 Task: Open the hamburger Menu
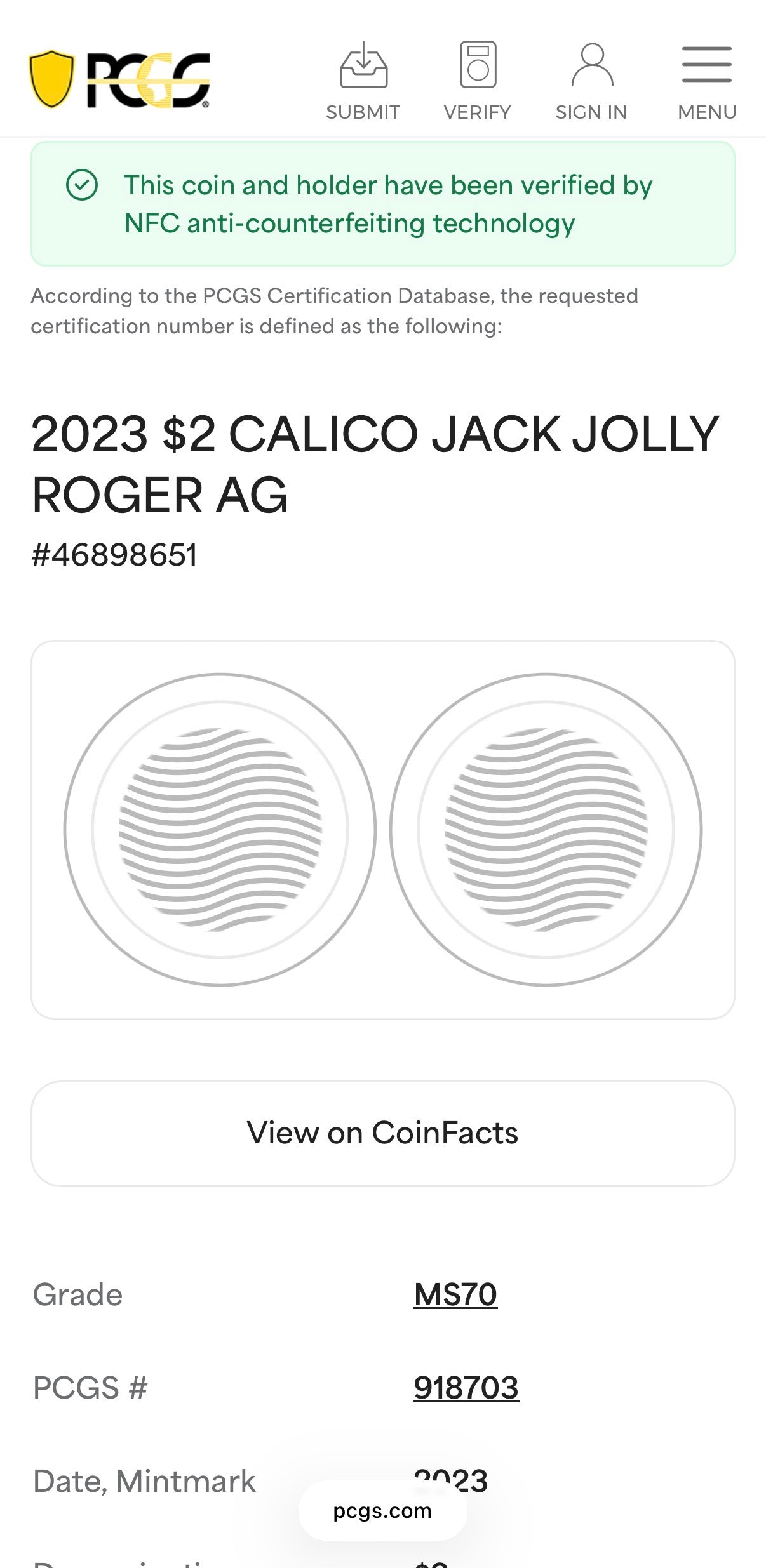(x=706, y=81)
